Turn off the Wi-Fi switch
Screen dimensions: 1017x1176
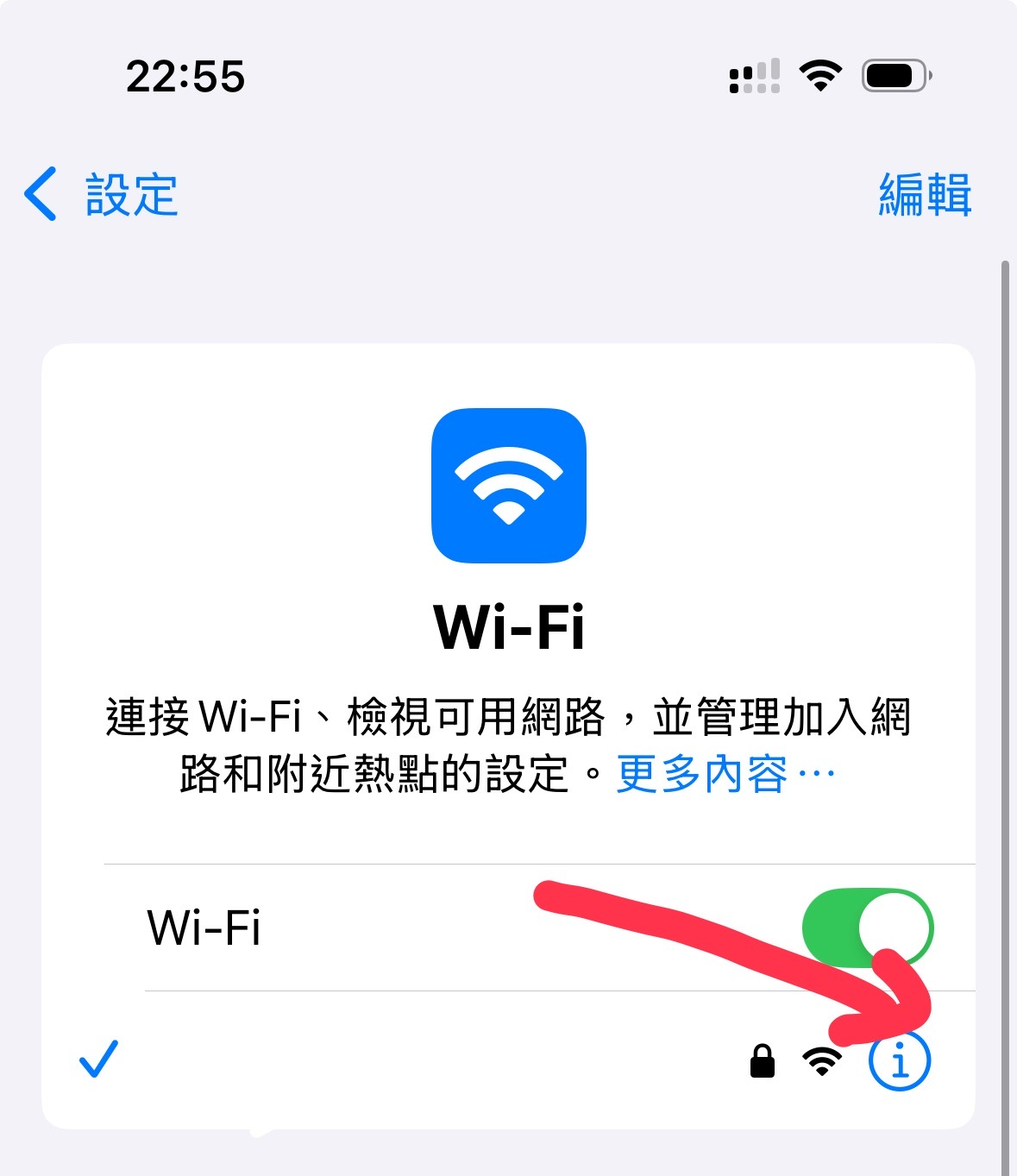(x=867, y=928)
